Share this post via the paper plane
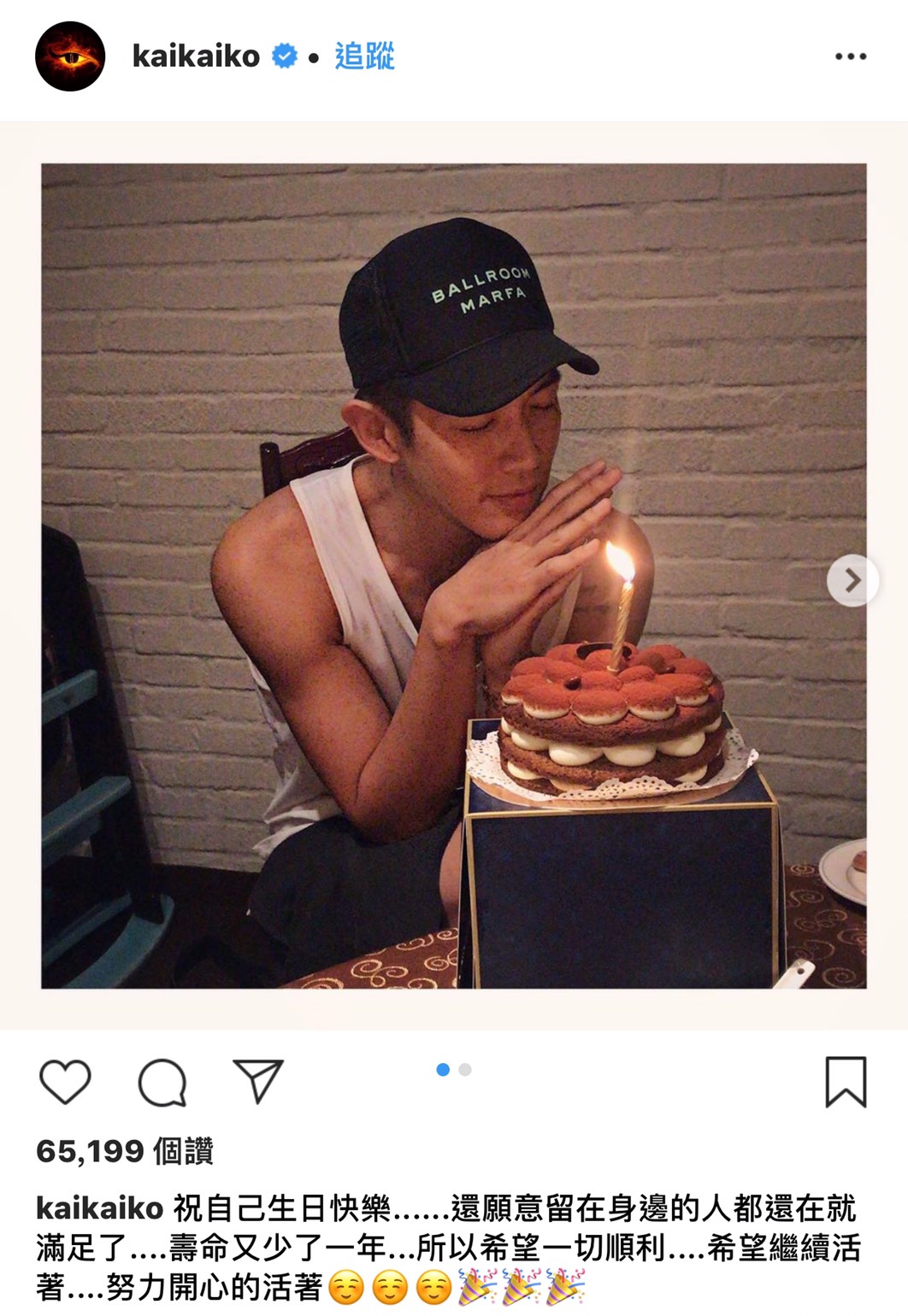 tap(257, 1082)
